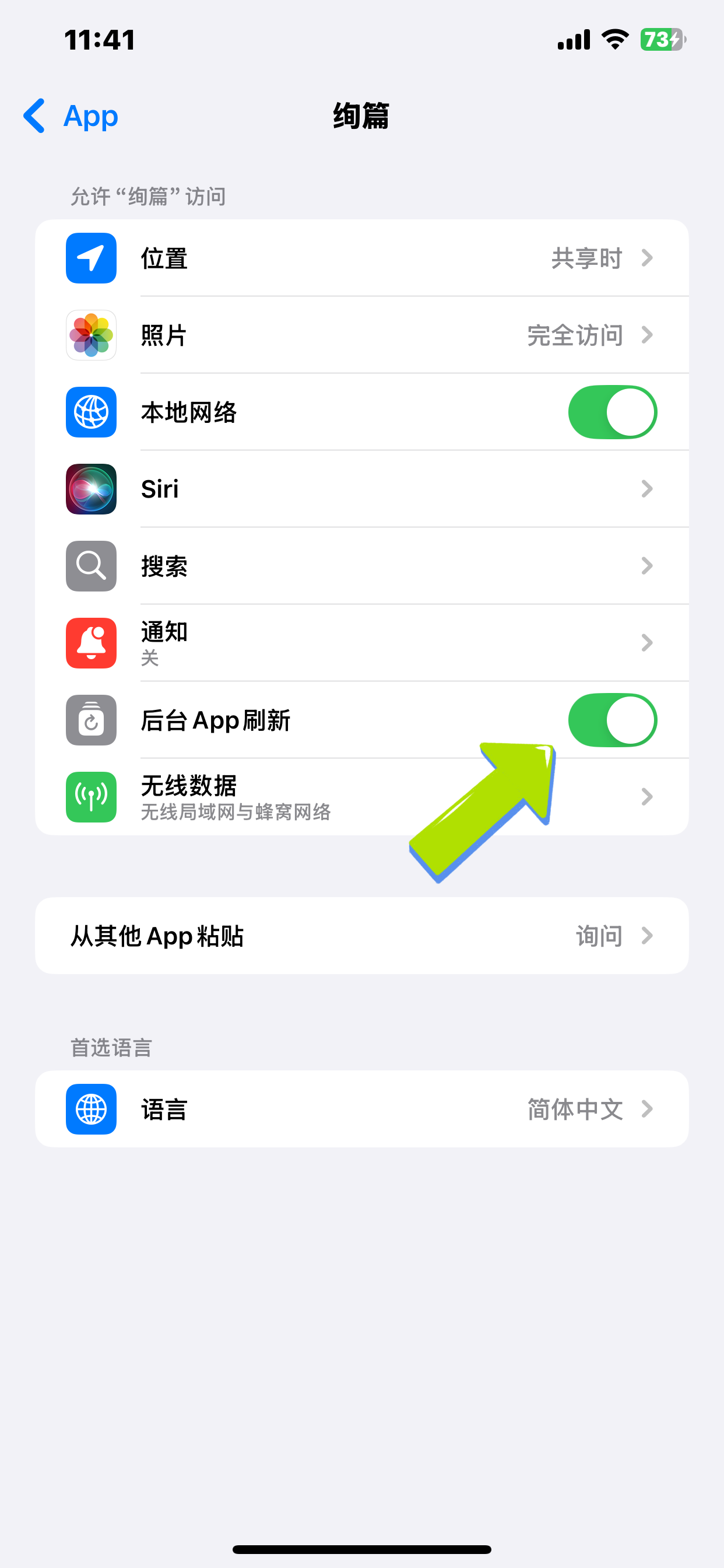The width and height of the screenshot is (724, 1568).
Task: Turn off 本地网络 local network access
Action: click(611, 412)
